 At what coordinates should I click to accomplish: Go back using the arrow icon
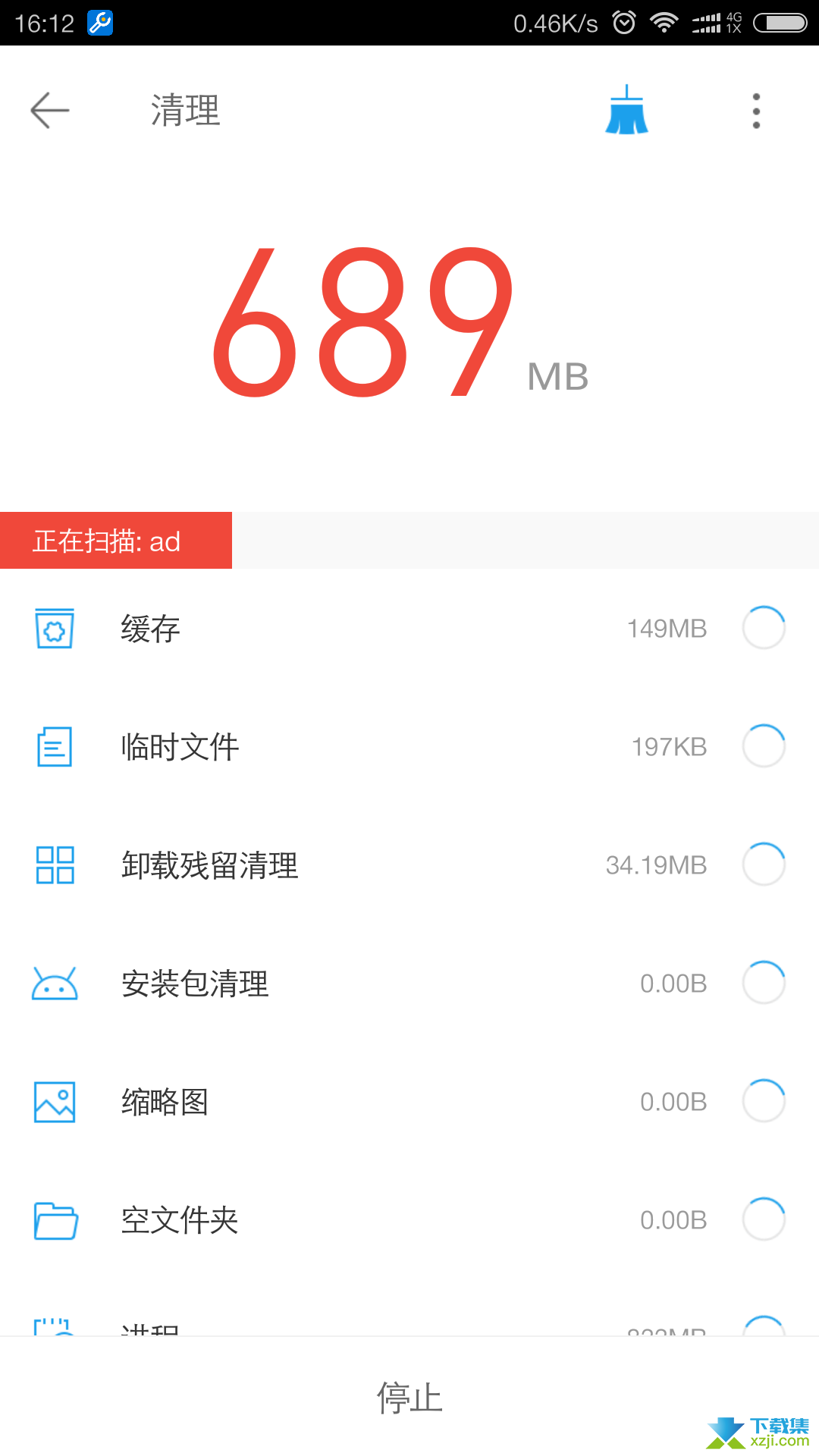pos(50,111)
